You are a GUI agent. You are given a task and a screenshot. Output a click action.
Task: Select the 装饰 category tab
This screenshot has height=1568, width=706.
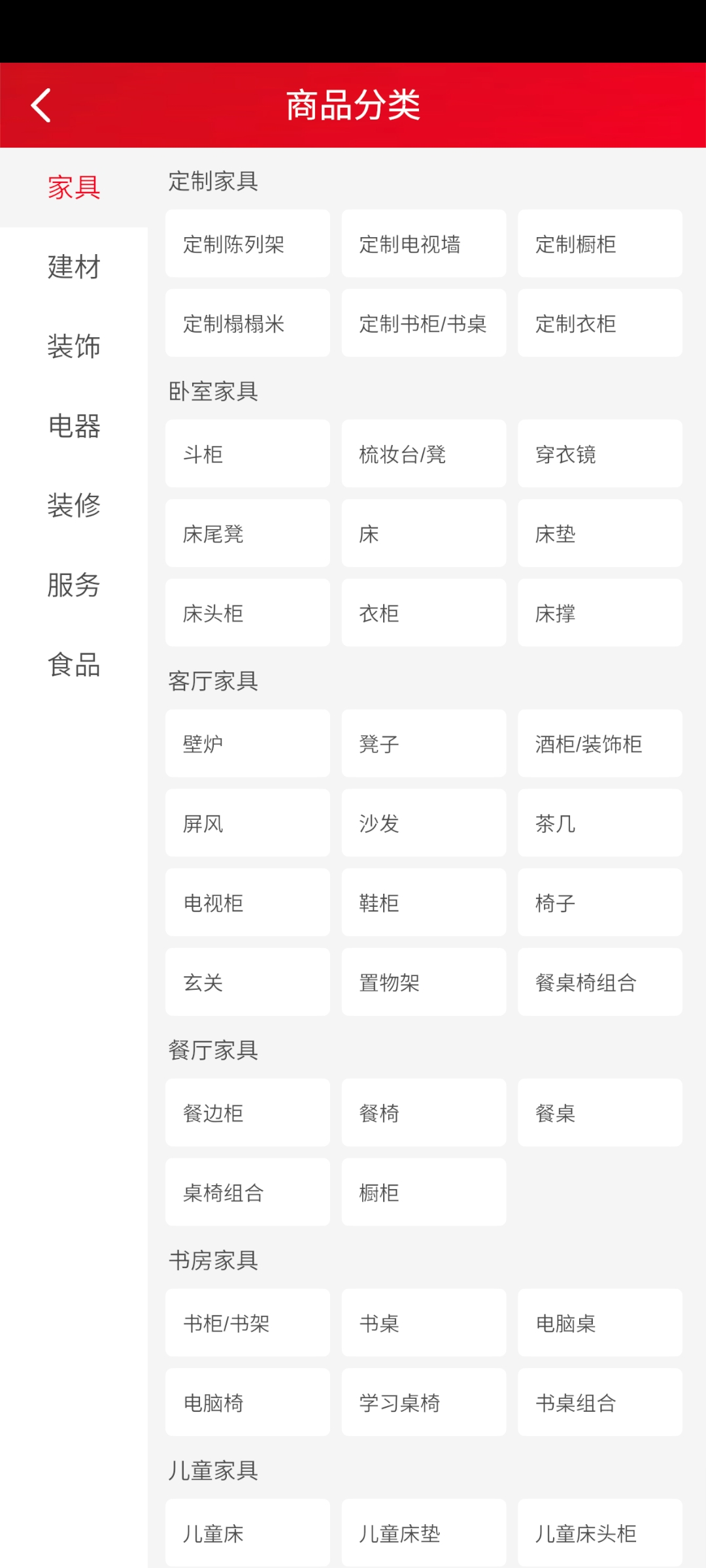pos(74,346)
